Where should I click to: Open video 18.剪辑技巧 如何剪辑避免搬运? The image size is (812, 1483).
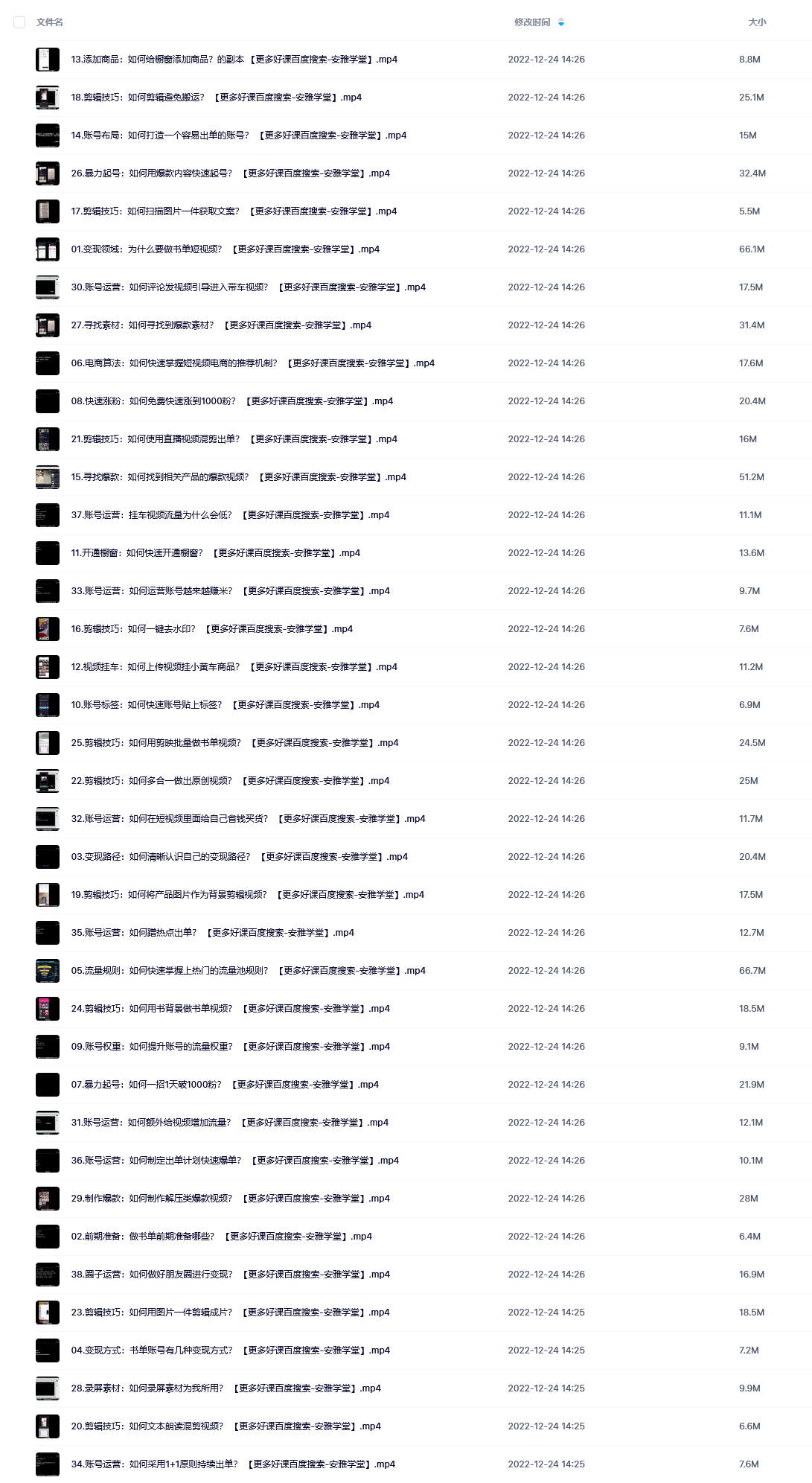coord(216,98)
